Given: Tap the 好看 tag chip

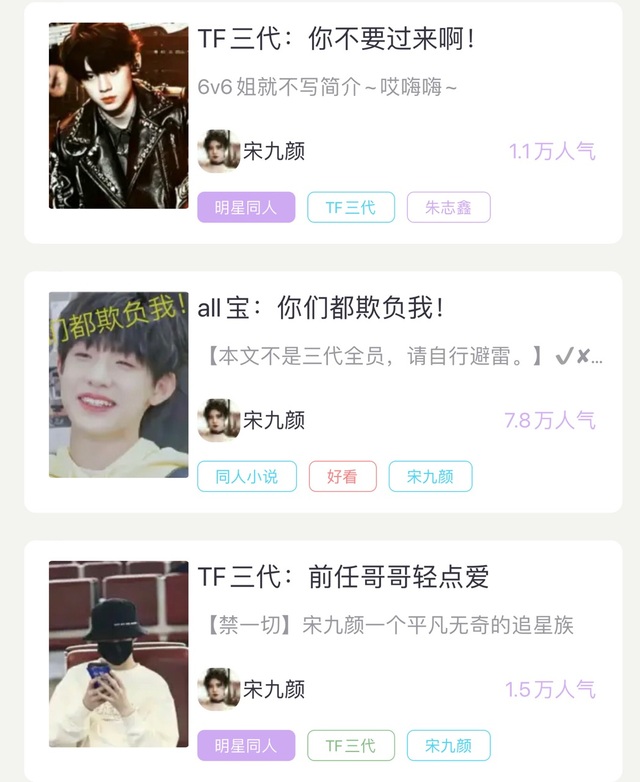Looking at the screenshot, I should coord(342,477).
